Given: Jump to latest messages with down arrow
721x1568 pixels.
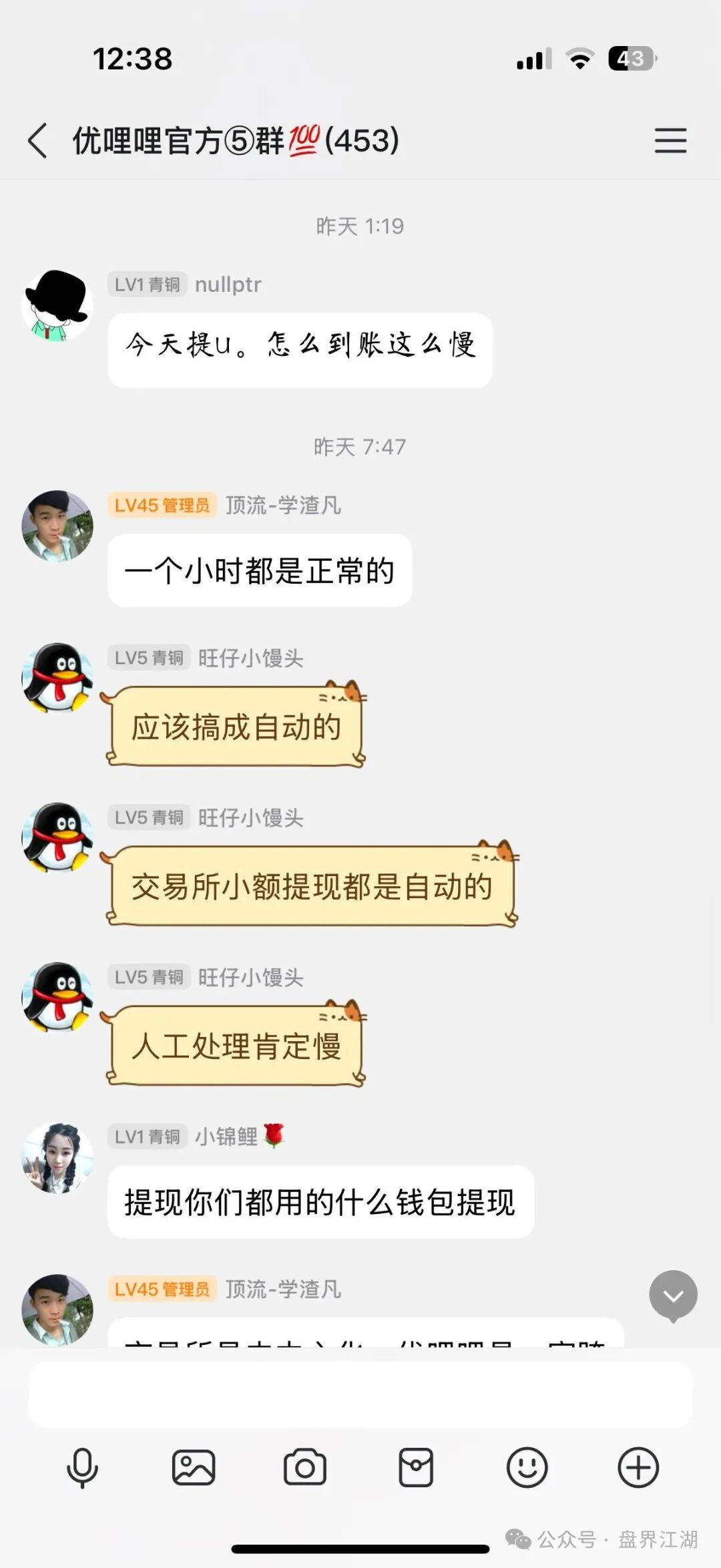Looking at the screenshot, I should click(673, 1296).
